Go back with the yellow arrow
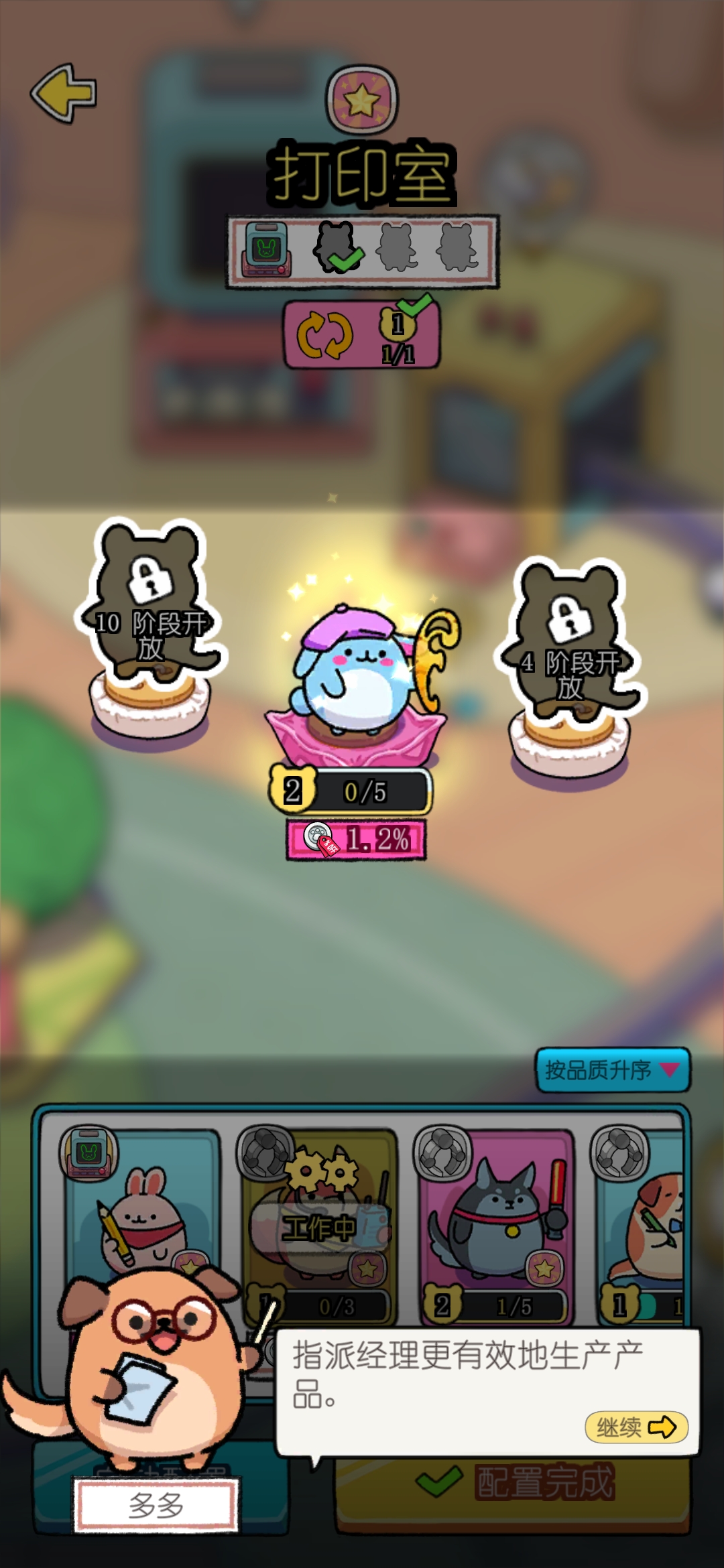This screenshot has width=724, height=1568. (64, 93)
